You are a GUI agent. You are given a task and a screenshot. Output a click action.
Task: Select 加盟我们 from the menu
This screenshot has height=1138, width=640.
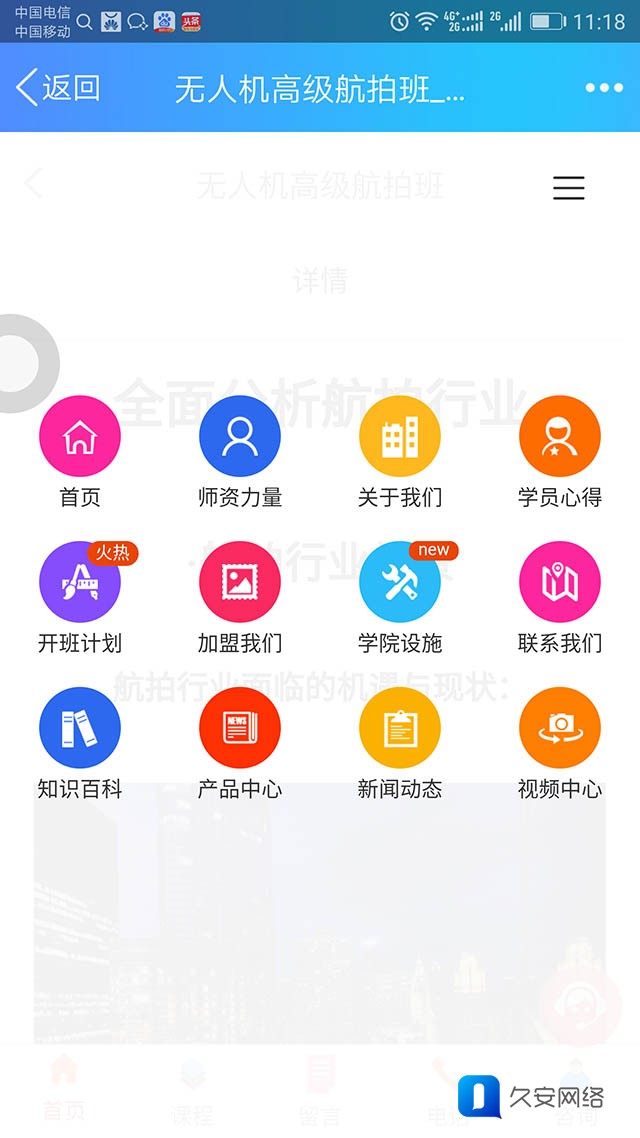point(240,583)
